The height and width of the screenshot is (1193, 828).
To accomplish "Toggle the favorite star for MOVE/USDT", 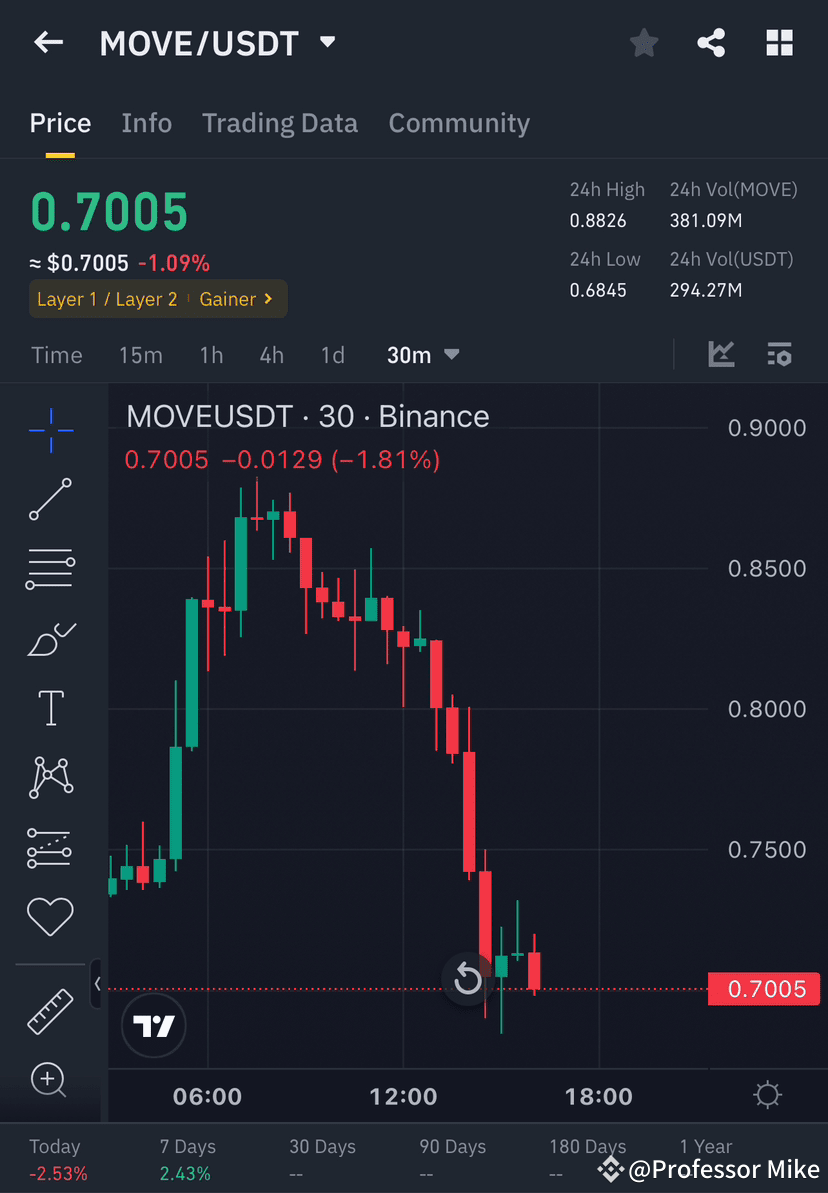I will tap(643, 42).
